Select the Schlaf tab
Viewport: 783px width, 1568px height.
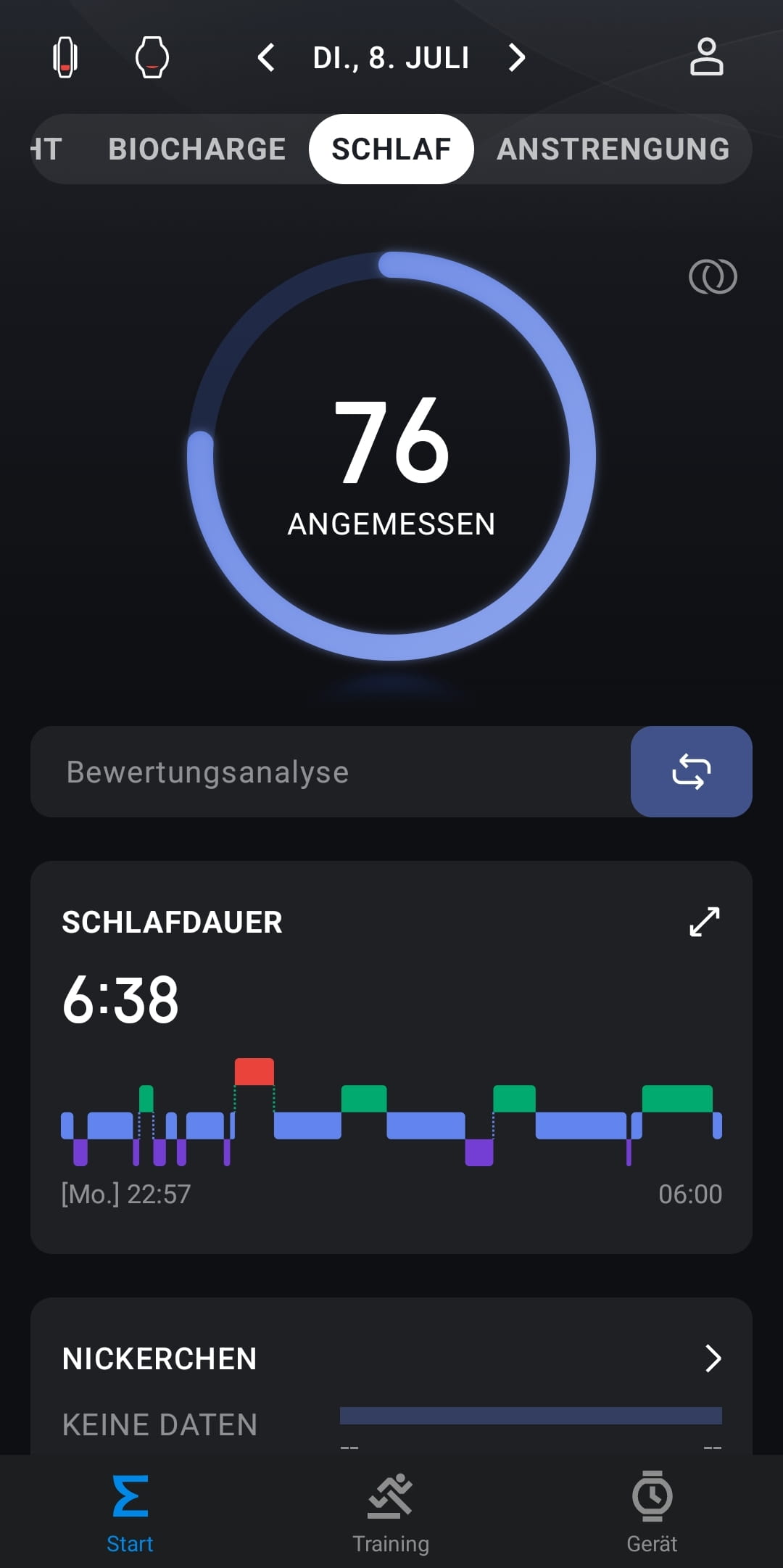391,149
